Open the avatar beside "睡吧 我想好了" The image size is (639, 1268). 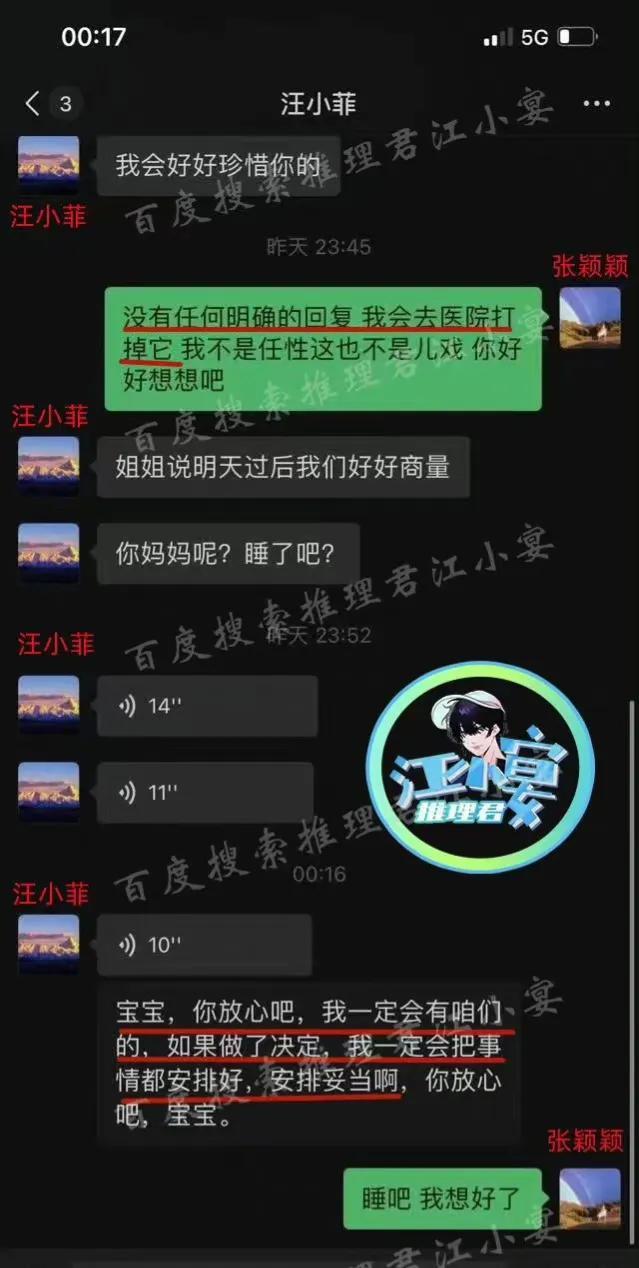590,1198
